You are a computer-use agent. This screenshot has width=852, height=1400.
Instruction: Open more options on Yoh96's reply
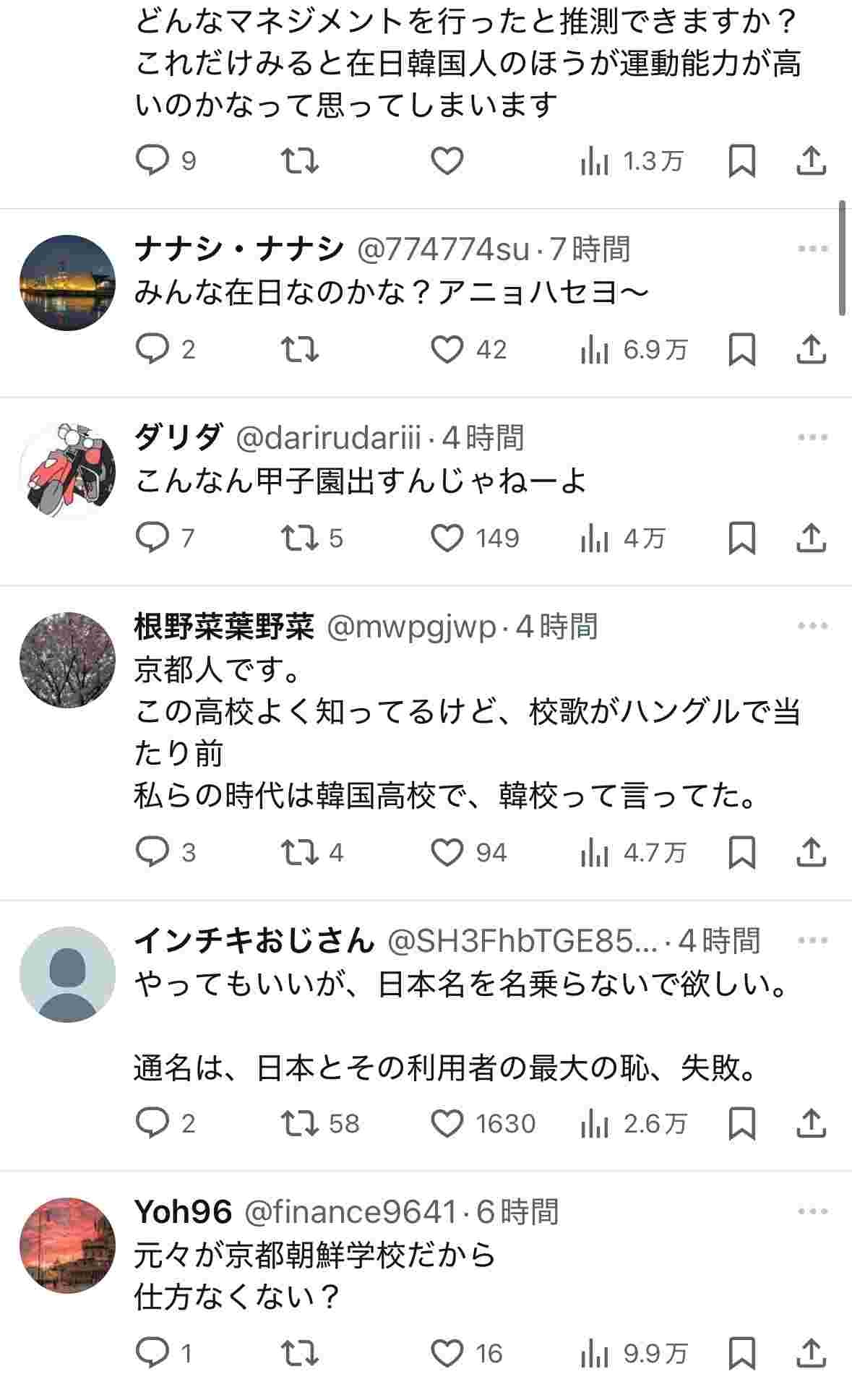point(812,1211)
